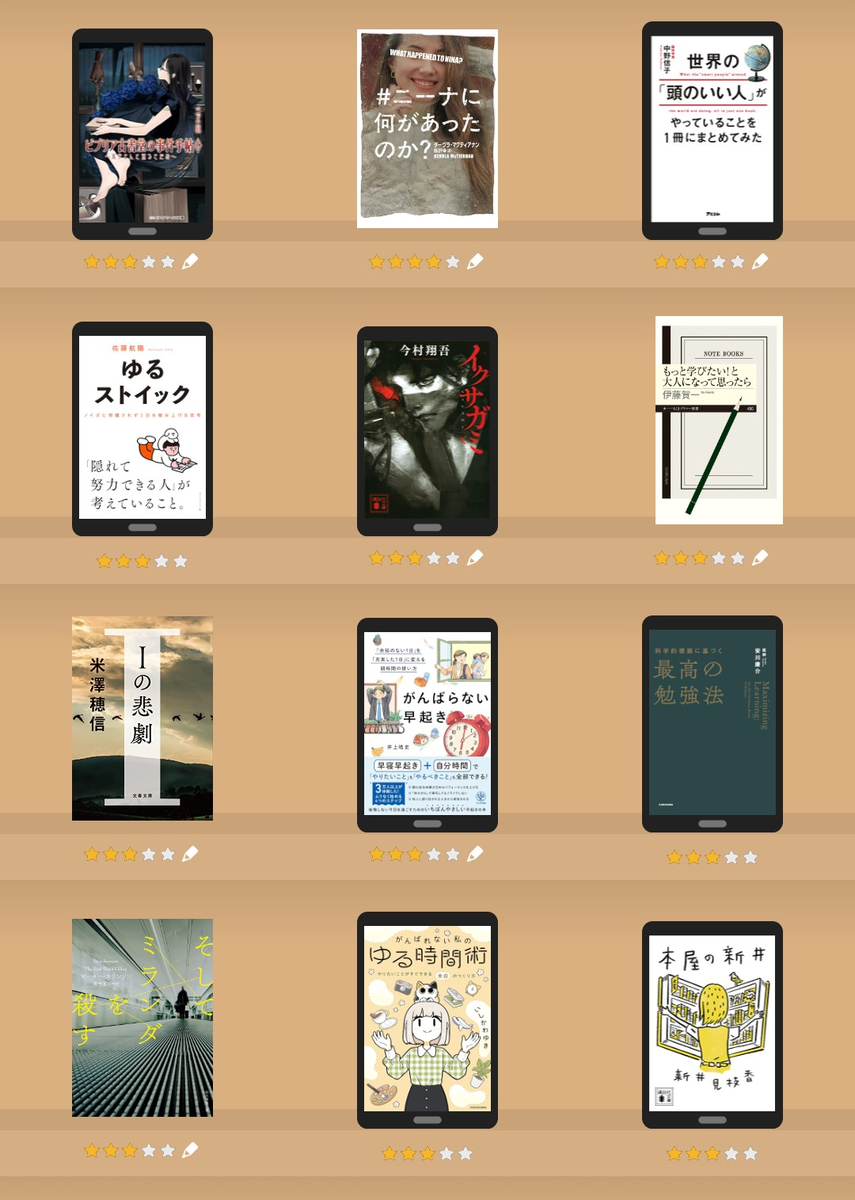The image size is (855, 1200).
Task: Open もっと学びたい!と大人になって思ったら book
Action: pos(719,420)
